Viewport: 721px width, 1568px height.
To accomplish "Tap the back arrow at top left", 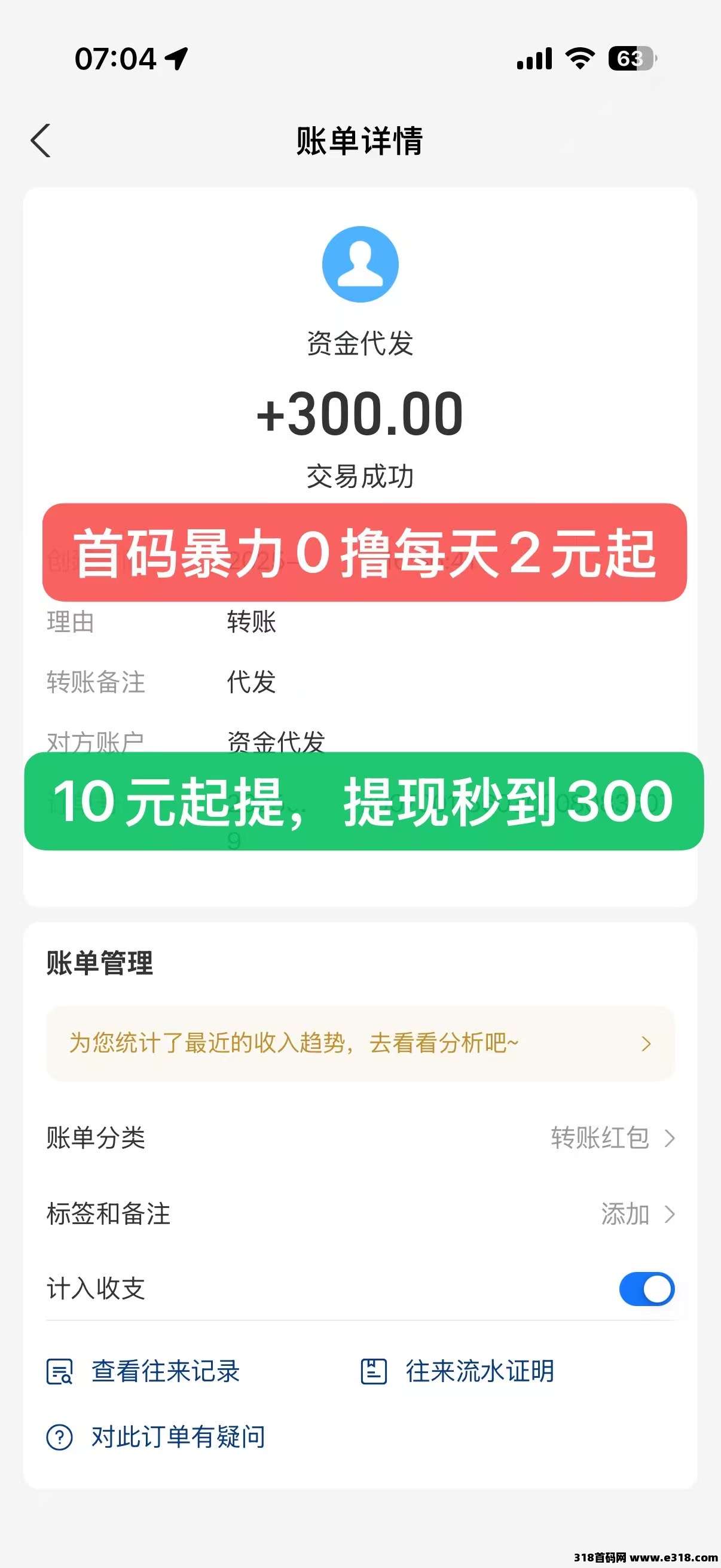I will tap(41, 139).
